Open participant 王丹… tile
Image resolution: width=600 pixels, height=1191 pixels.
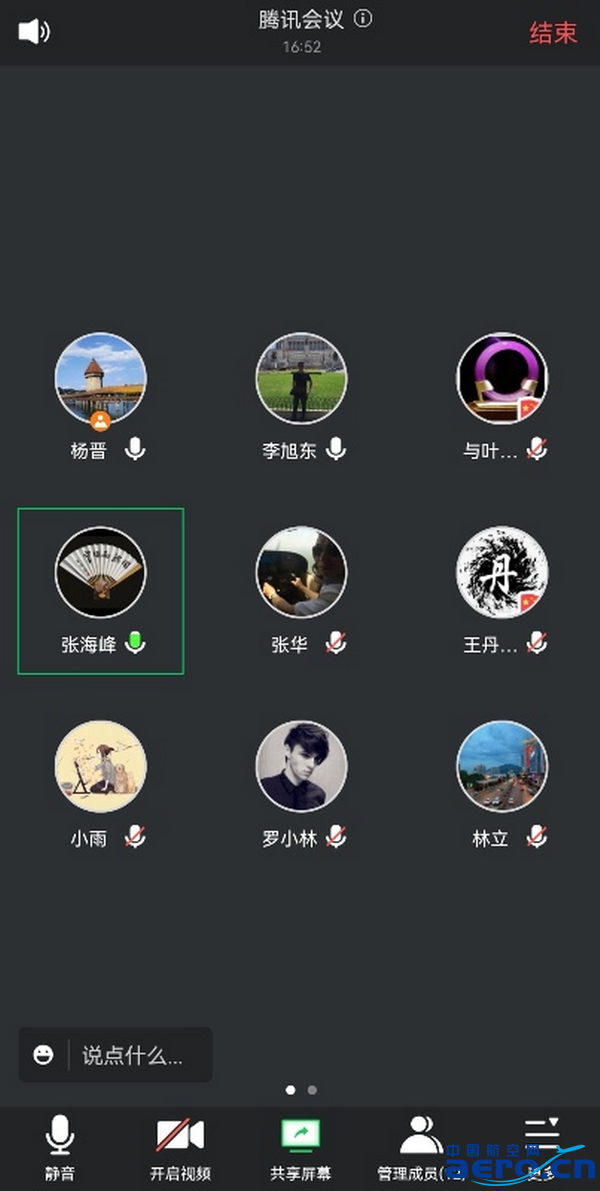tap(502, 573)
